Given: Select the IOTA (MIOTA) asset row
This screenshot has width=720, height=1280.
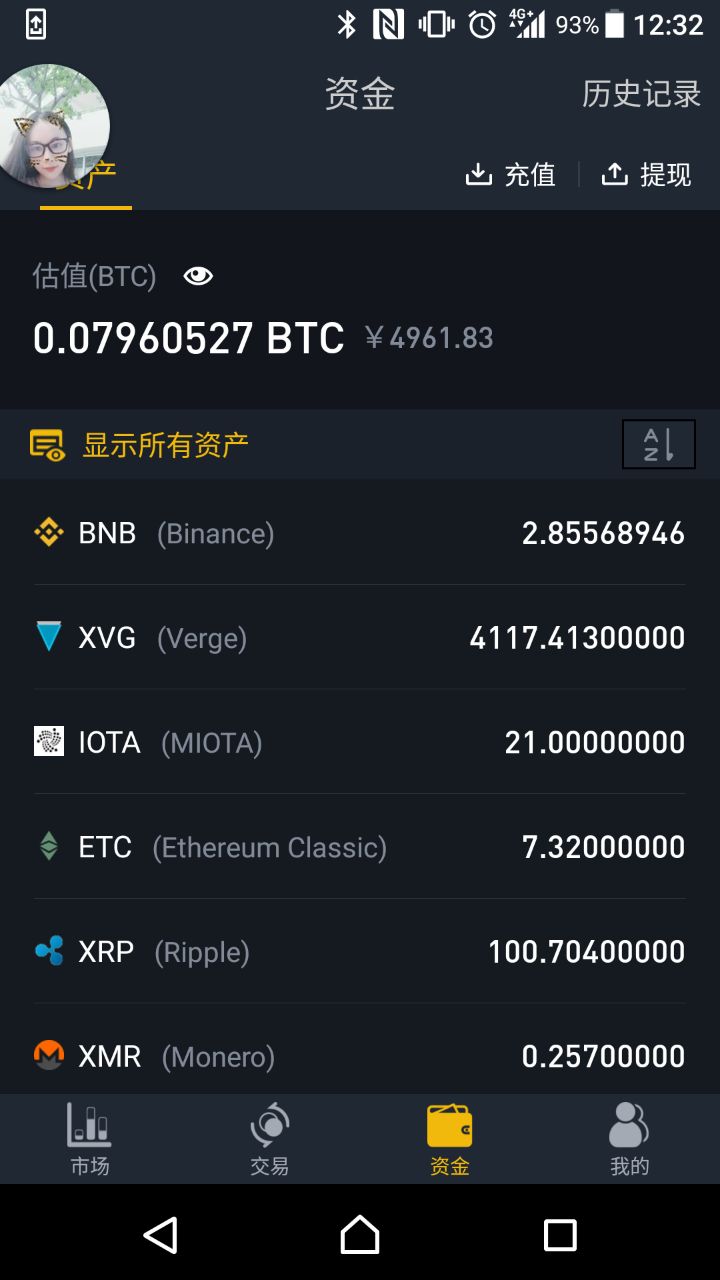Looking at the screenshot, I should pos(360,742).
